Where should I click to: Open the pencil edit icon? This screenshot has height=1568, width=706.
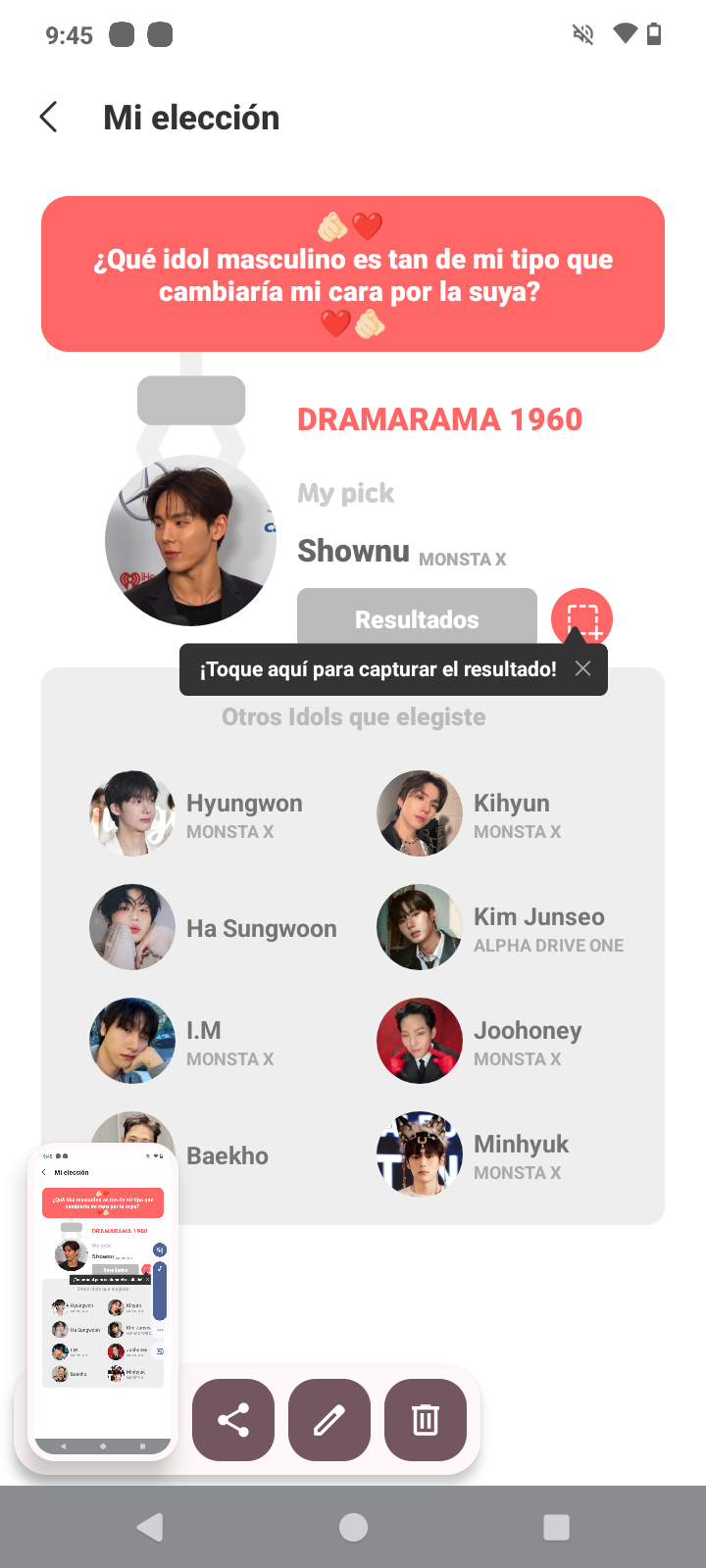pos(328,1419)
